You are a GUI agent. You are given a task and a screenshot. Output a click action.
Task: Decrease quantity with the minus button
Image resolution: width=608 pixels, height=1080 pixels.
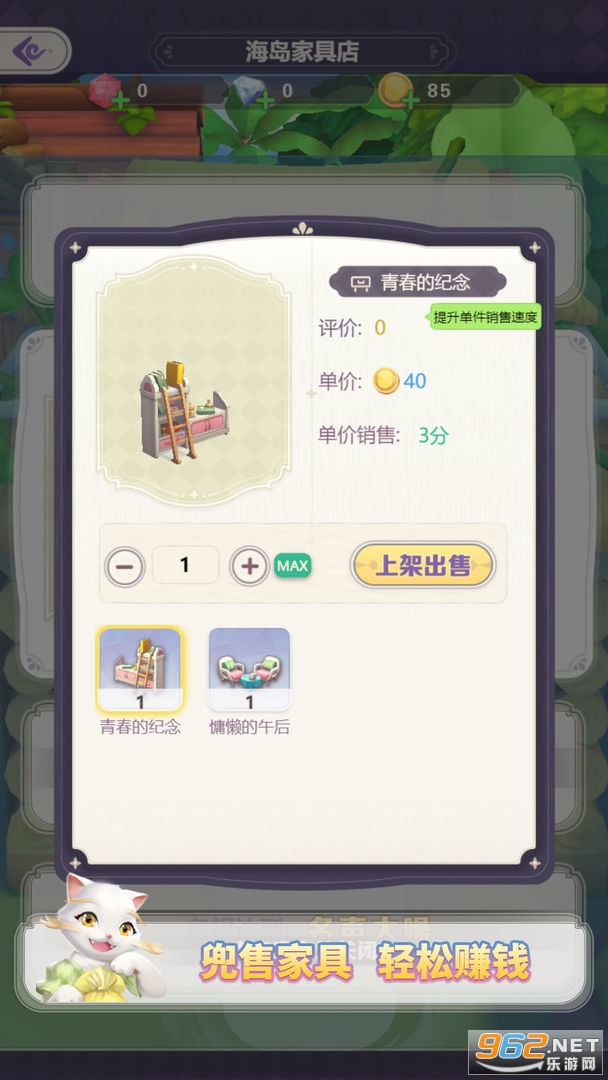tap(124, 566)
